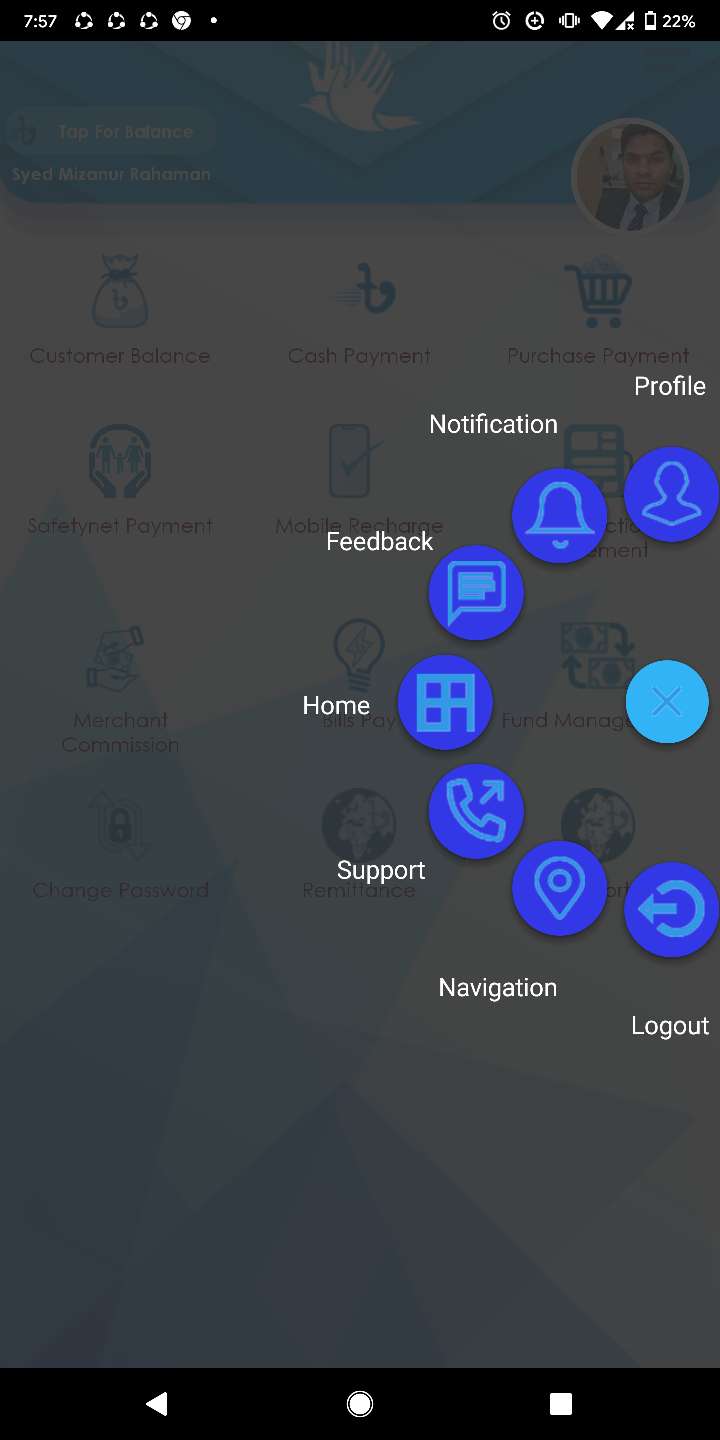Screen dimensions: 720x1440
Task: Log out with the Logout button
Action: (671, 910)
